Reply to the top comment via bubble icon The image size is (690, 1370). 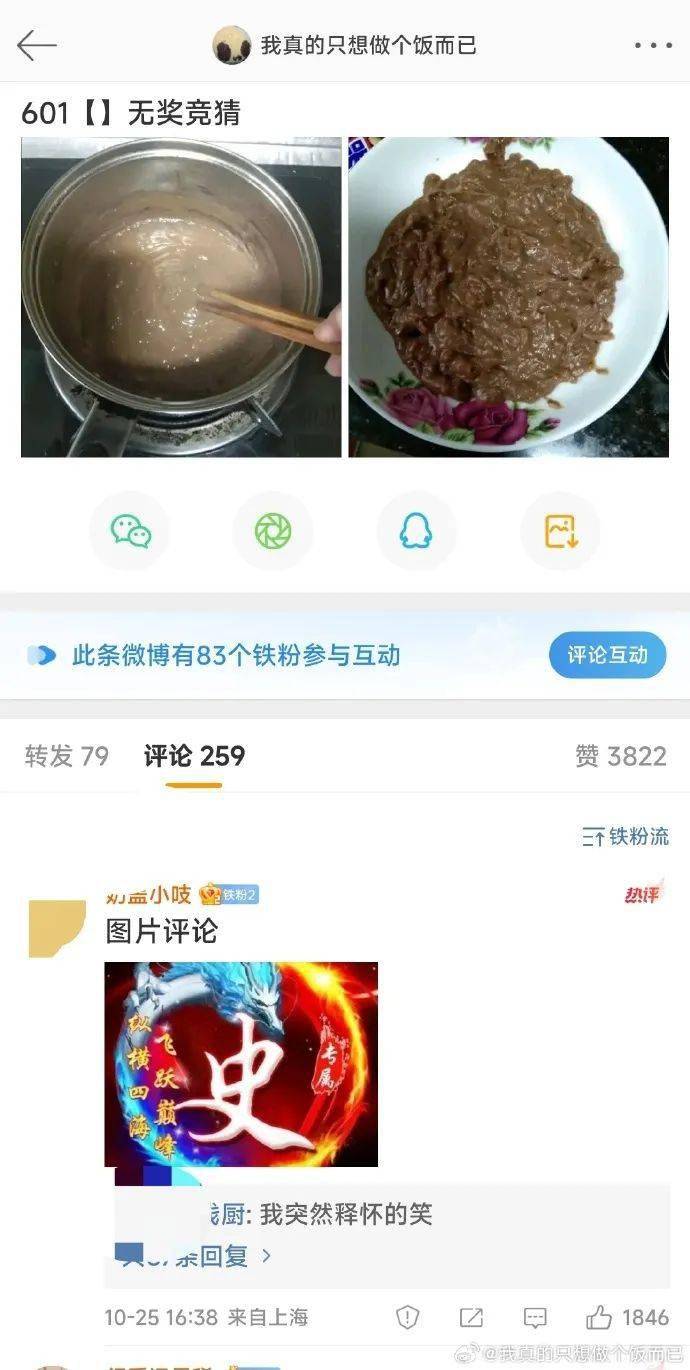click(x=535, y=1317)
